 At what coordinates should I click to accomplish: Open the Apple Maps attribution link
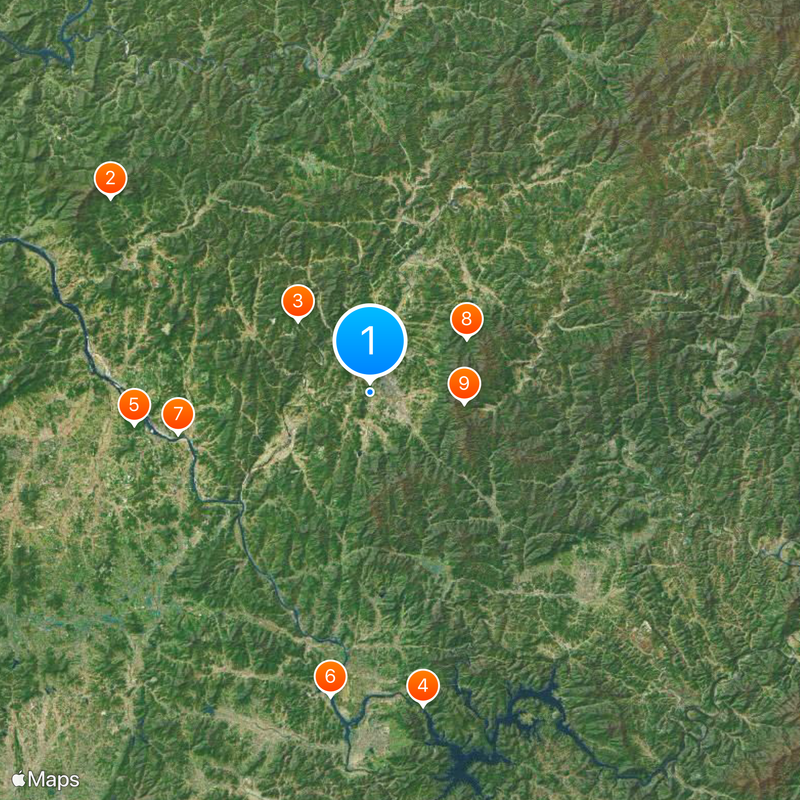tap(46, 779)
